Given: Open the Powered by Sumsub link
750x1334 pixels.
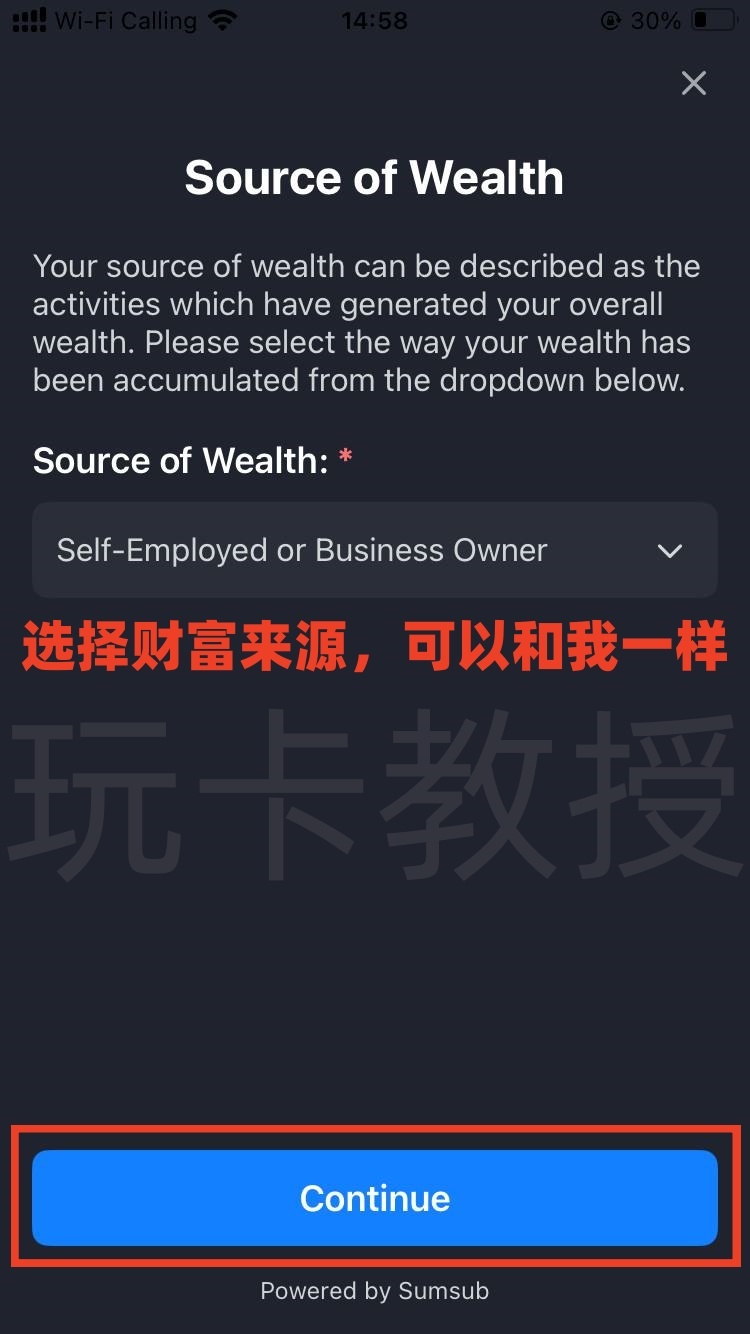Looking at the screenshot, I should pos(375,1290).
